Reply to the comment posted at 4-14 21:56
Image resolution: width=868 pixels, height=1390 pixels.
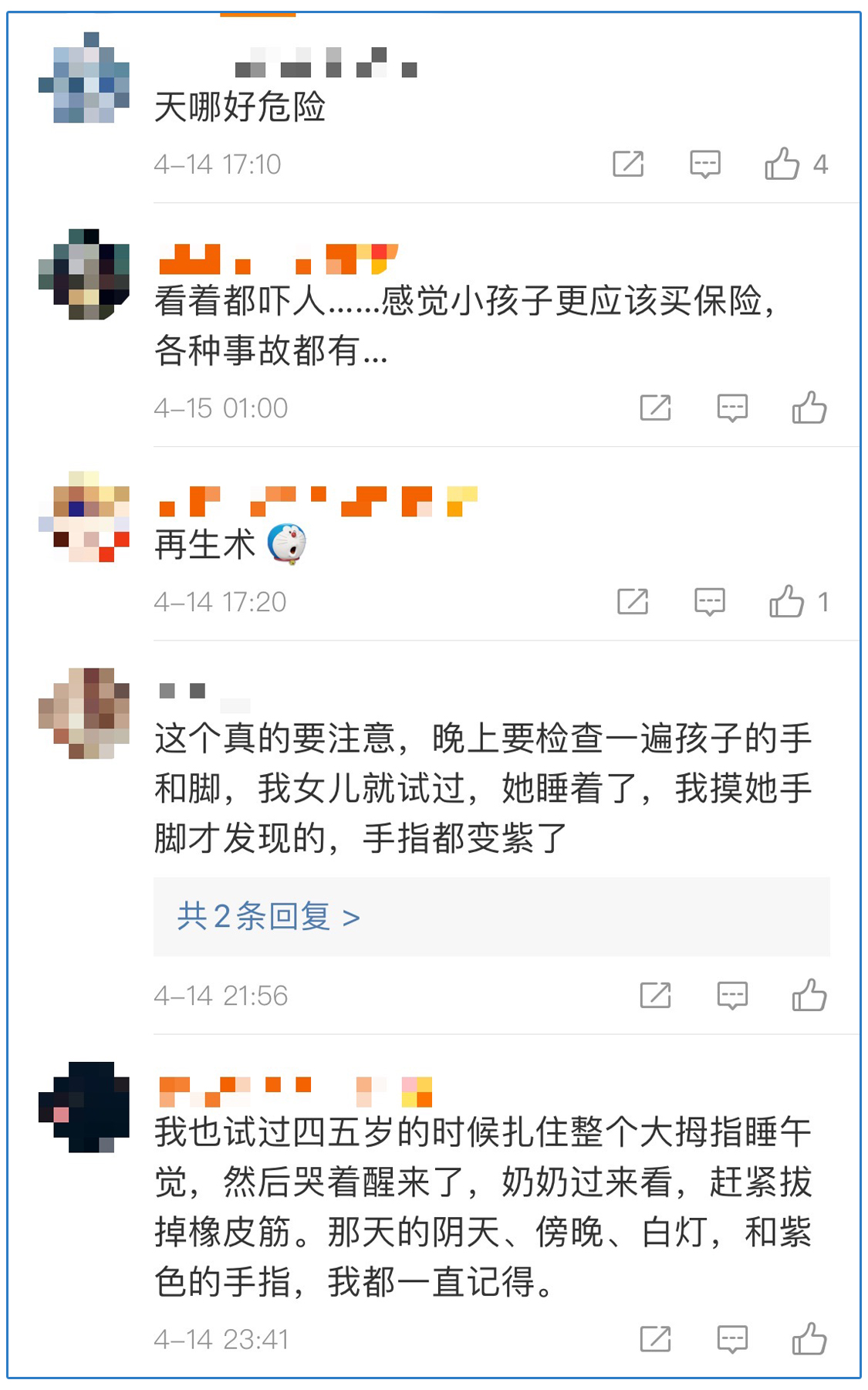(732, 996)
